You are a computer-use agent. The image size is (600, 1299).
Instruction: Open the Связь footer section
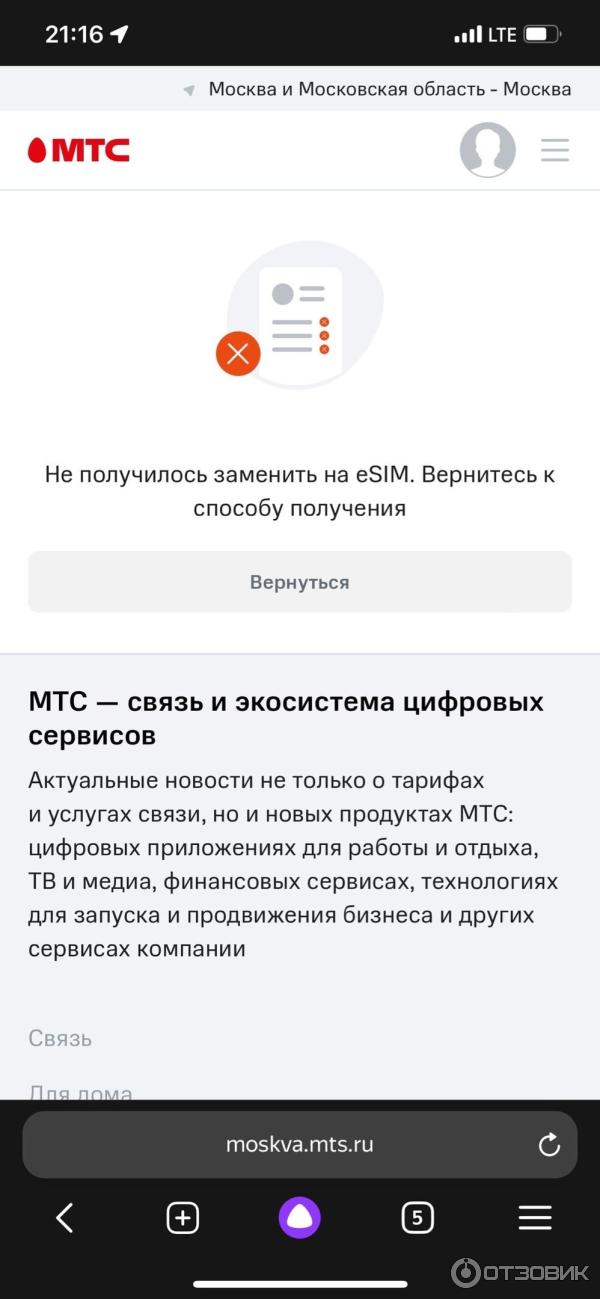[x=60, y=1038]
